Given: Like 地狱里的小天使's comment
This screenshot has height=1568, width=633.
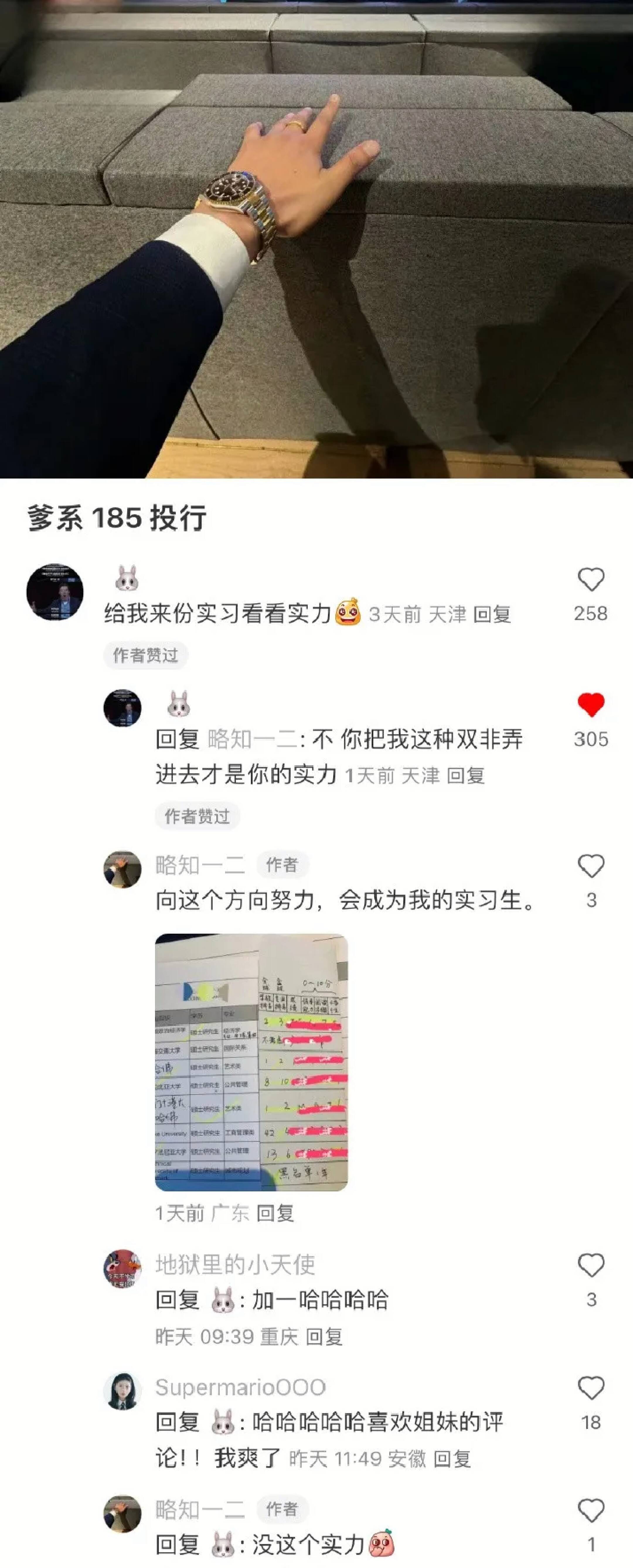Looking at the screenshot, I should click(590, 1265).
